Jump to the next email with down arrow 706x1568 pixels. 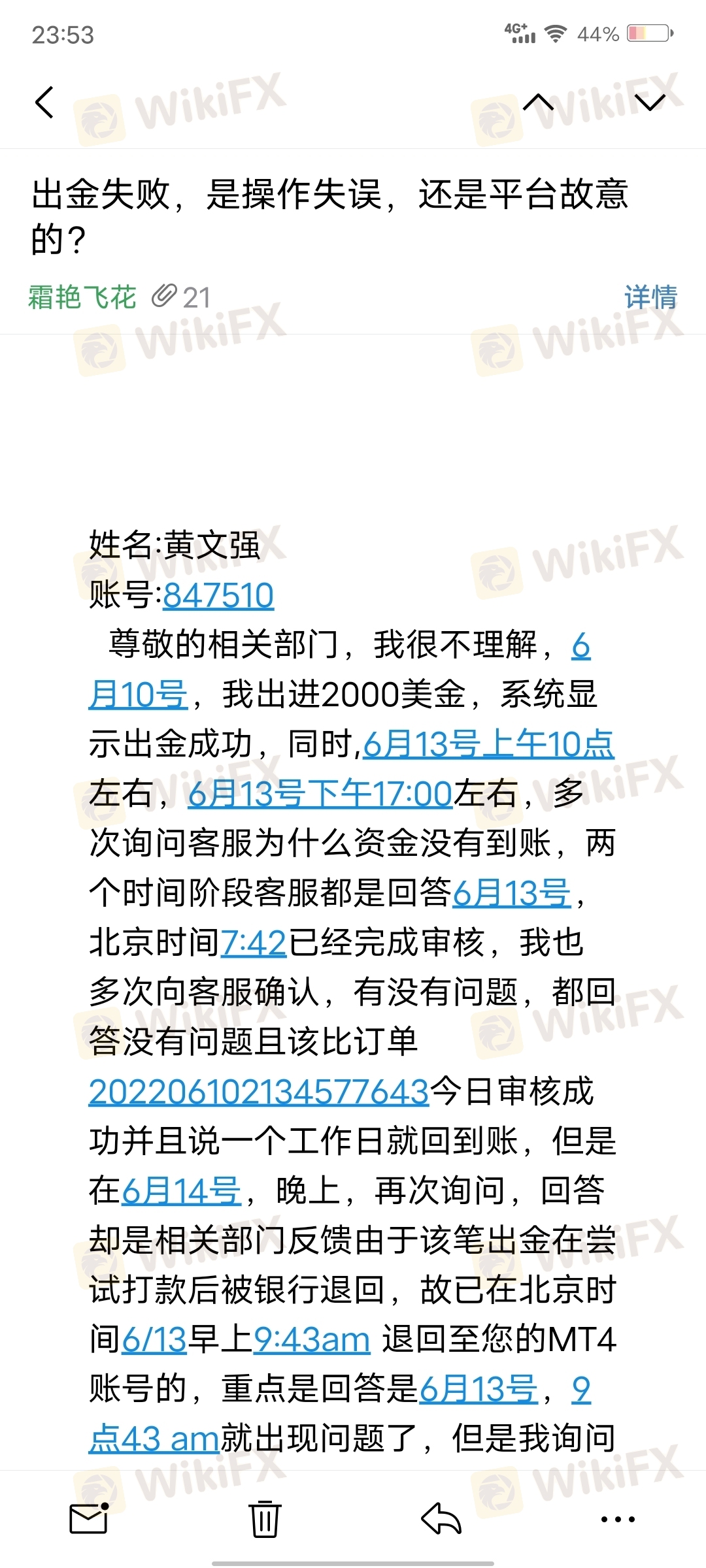coord(650,103)
